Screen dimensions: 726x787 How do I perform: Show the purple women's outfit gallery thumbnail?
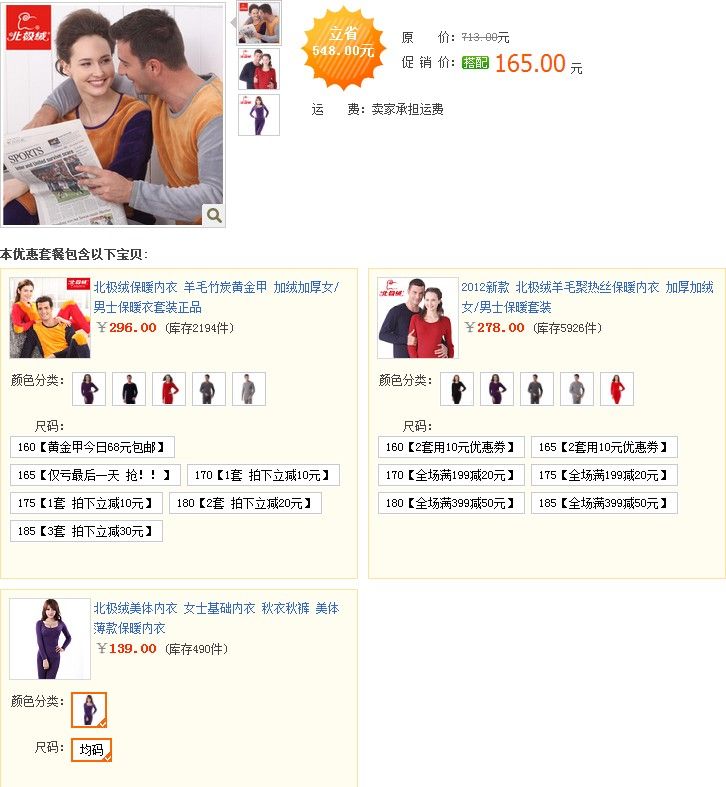point(259,115)
